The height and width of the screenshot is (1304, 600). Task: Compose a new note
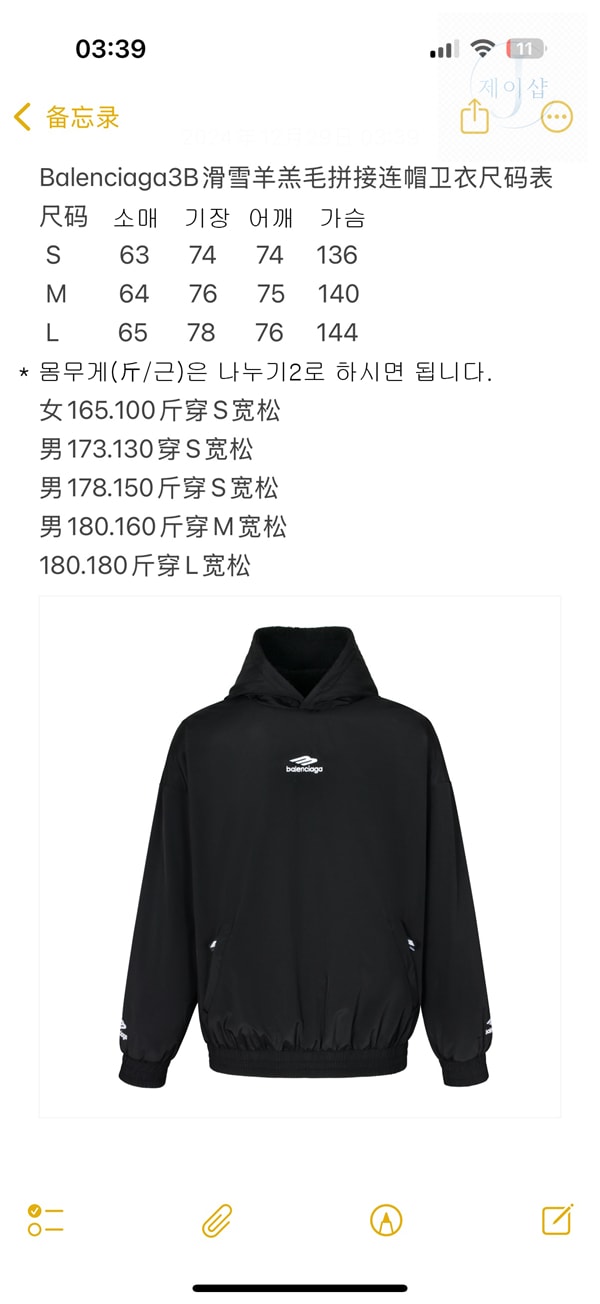tap(557, 1219)
